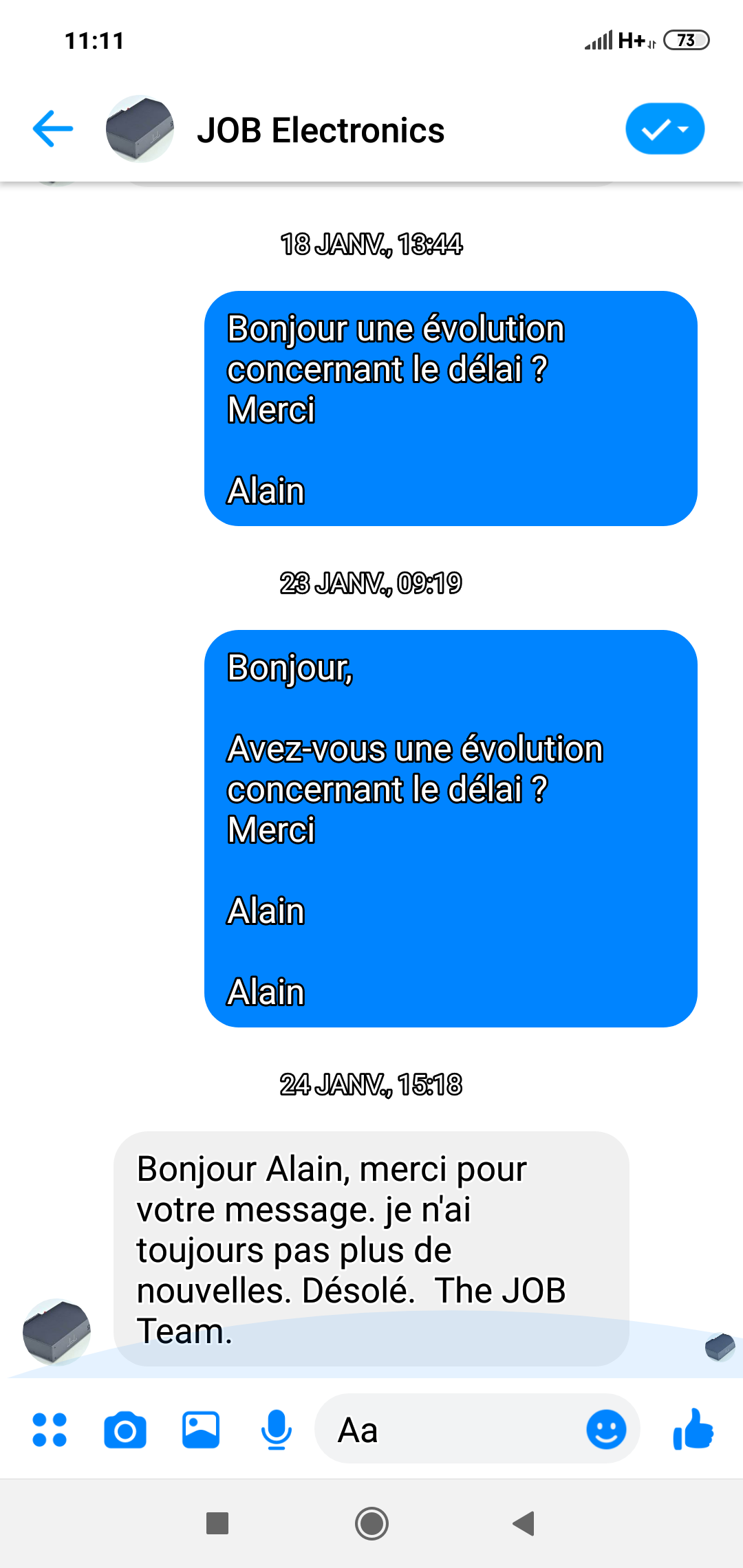Open more options with four dots icon
743x1568 pixels.
[x=50, y=1430]
